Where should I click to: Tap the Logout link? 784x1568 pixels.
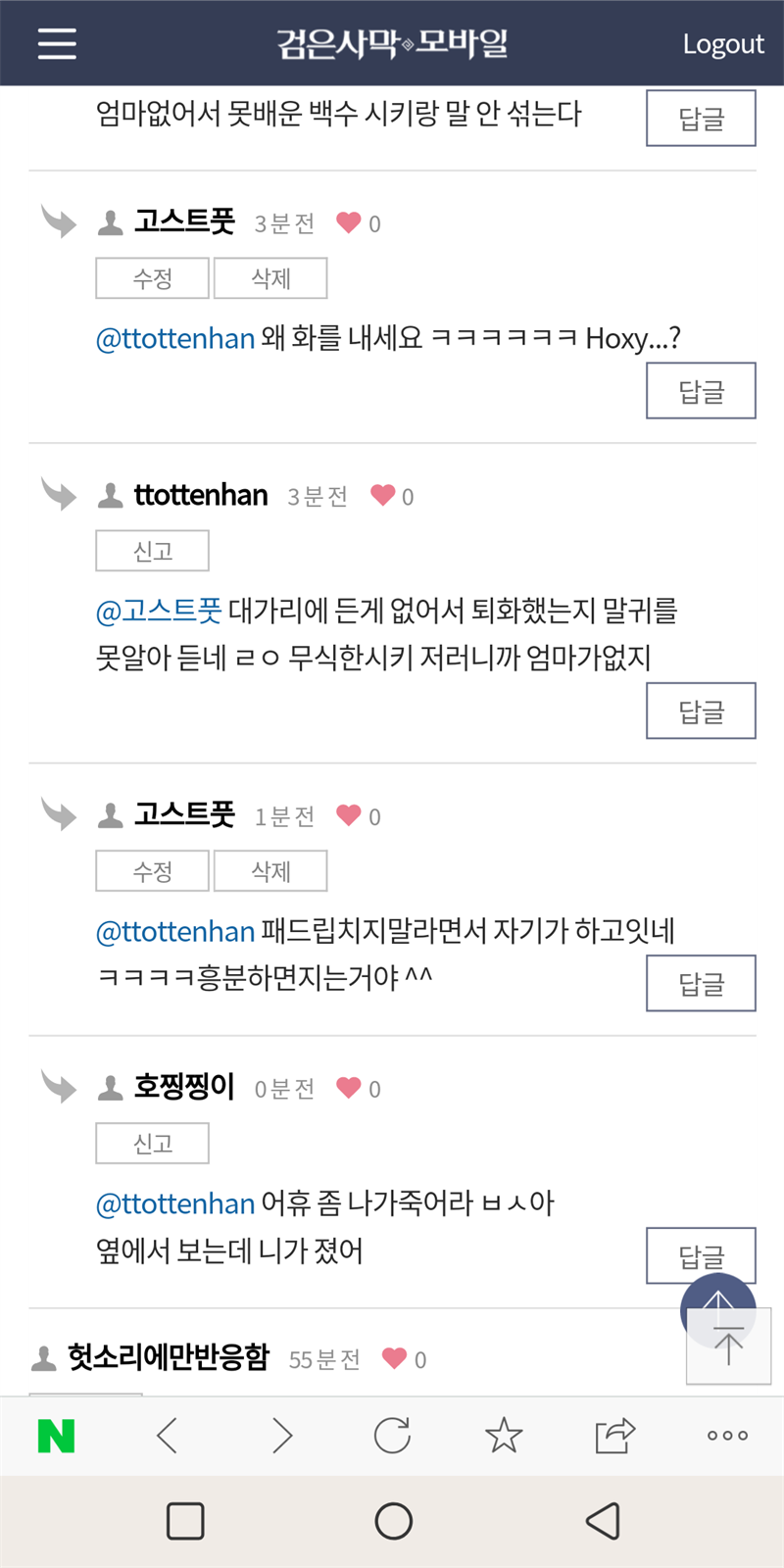point(722,44)
